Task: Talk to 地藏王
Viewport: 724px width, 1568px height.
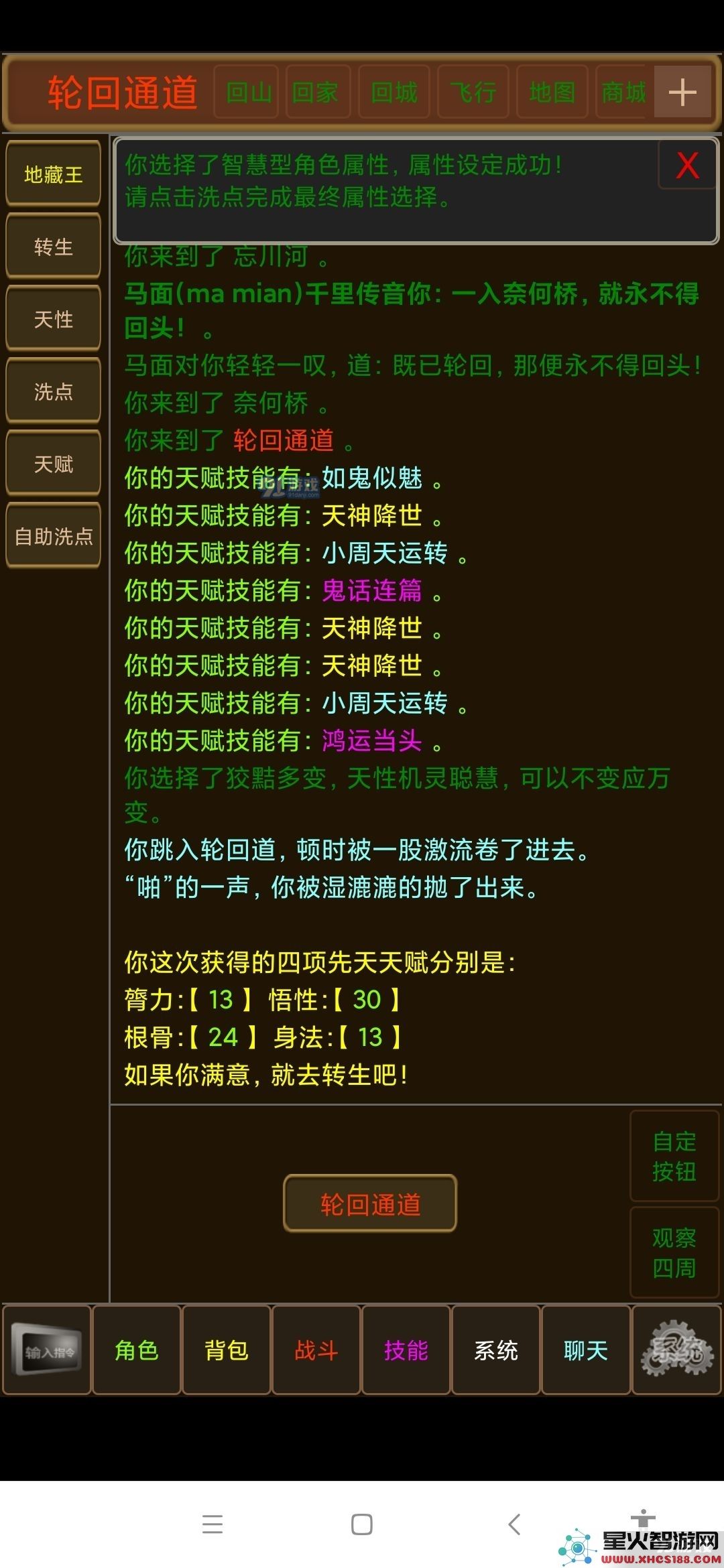Action: tap(54, 175)
